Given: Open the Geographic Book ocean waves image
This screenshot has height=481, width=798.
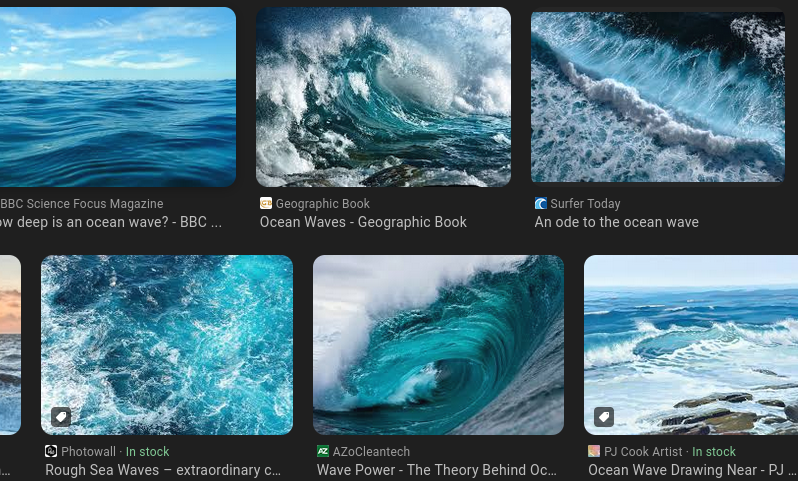Looking at the screenshot, I should point(383,97).
